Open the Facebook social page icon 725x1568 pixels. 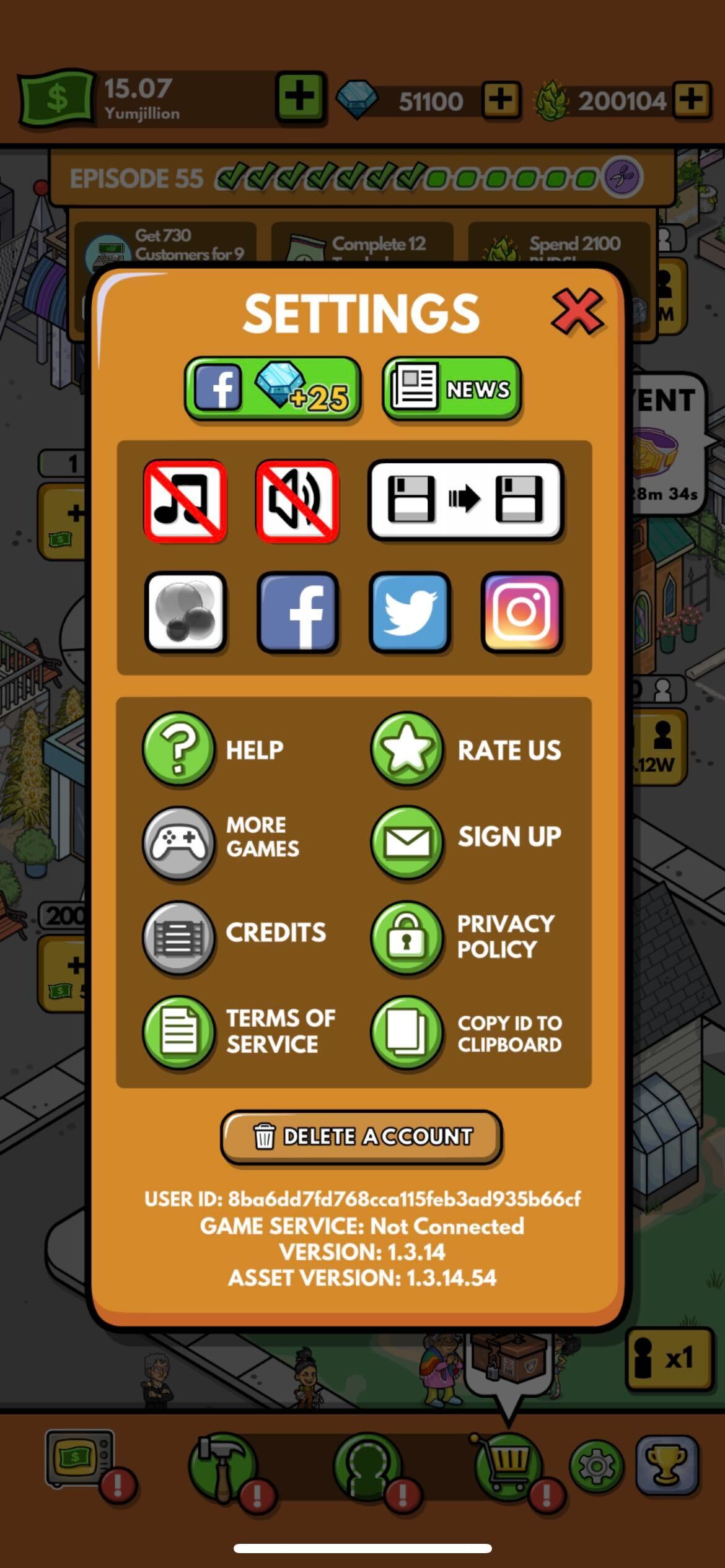pyautogui.click(x=297, y=612)
